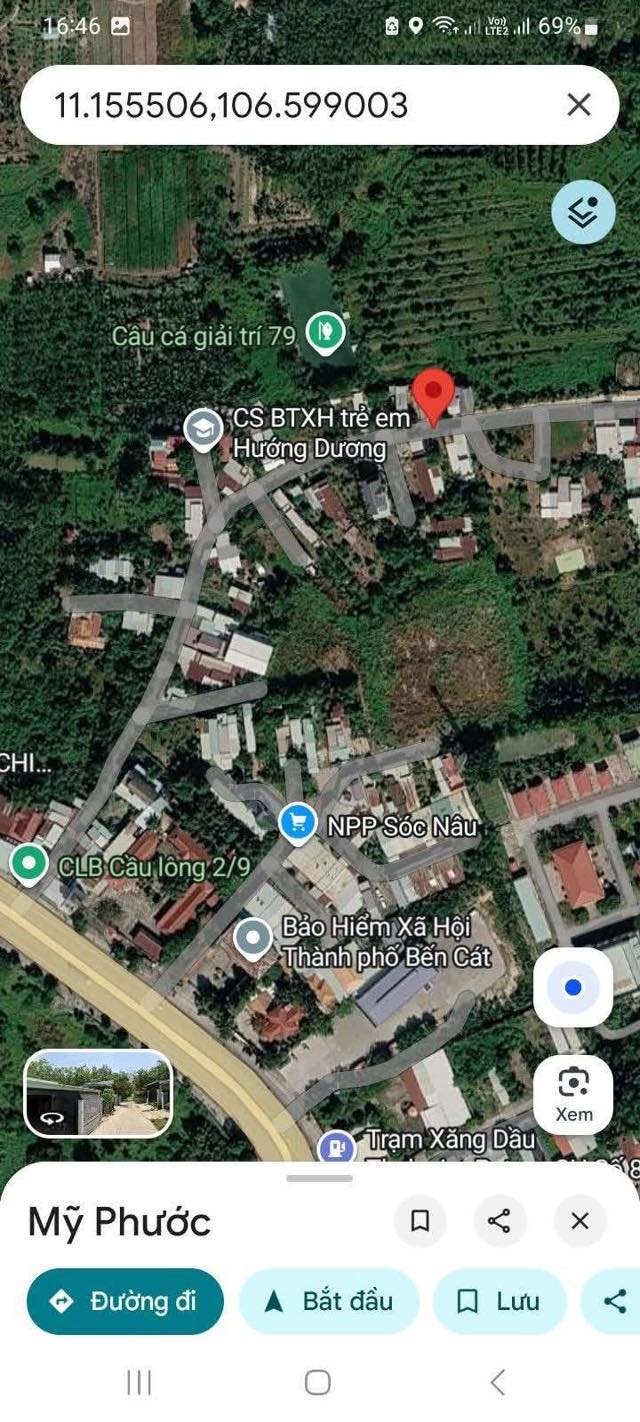
Task: Share the Mỹ Phước location
Action: point(500,1221)
